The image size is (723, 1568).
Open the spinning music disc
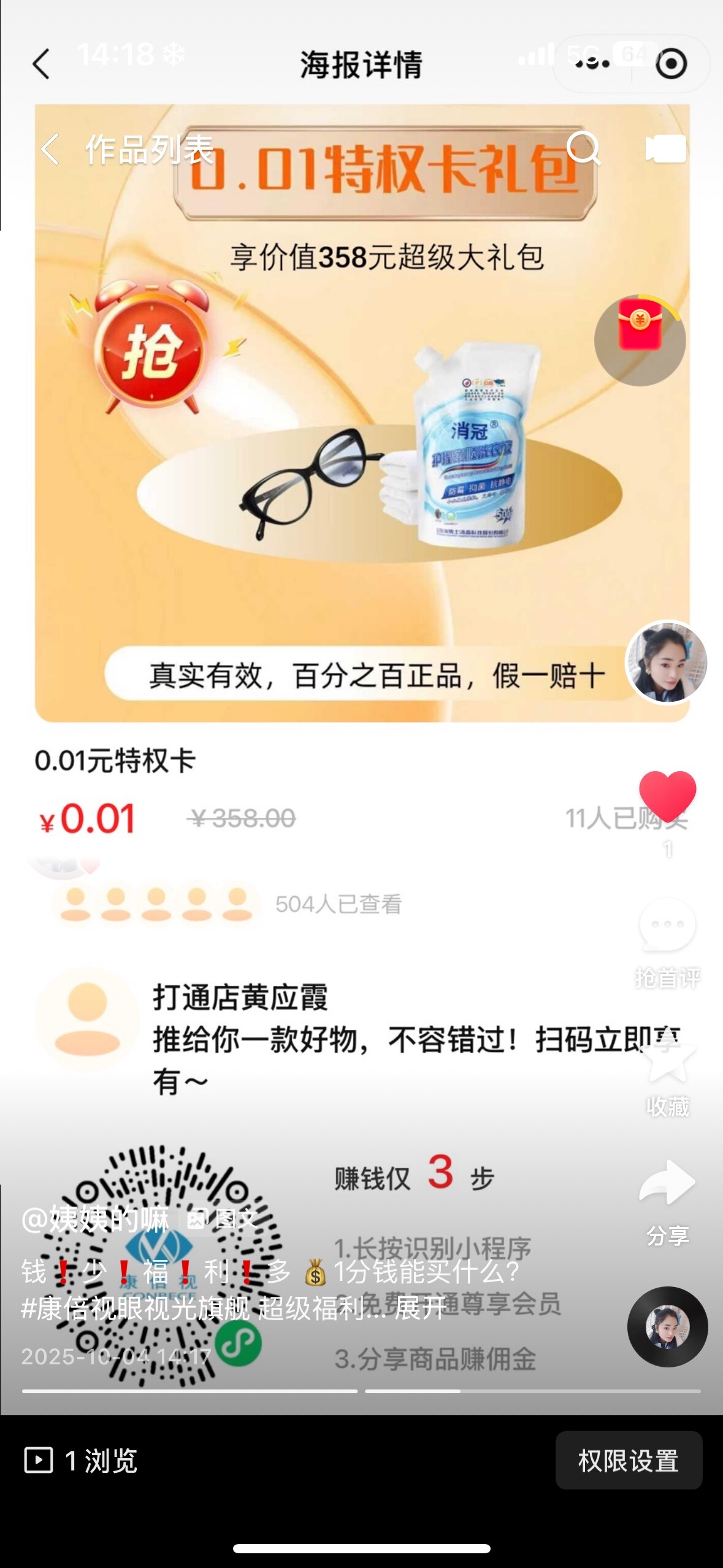(x=667, y=1326)
